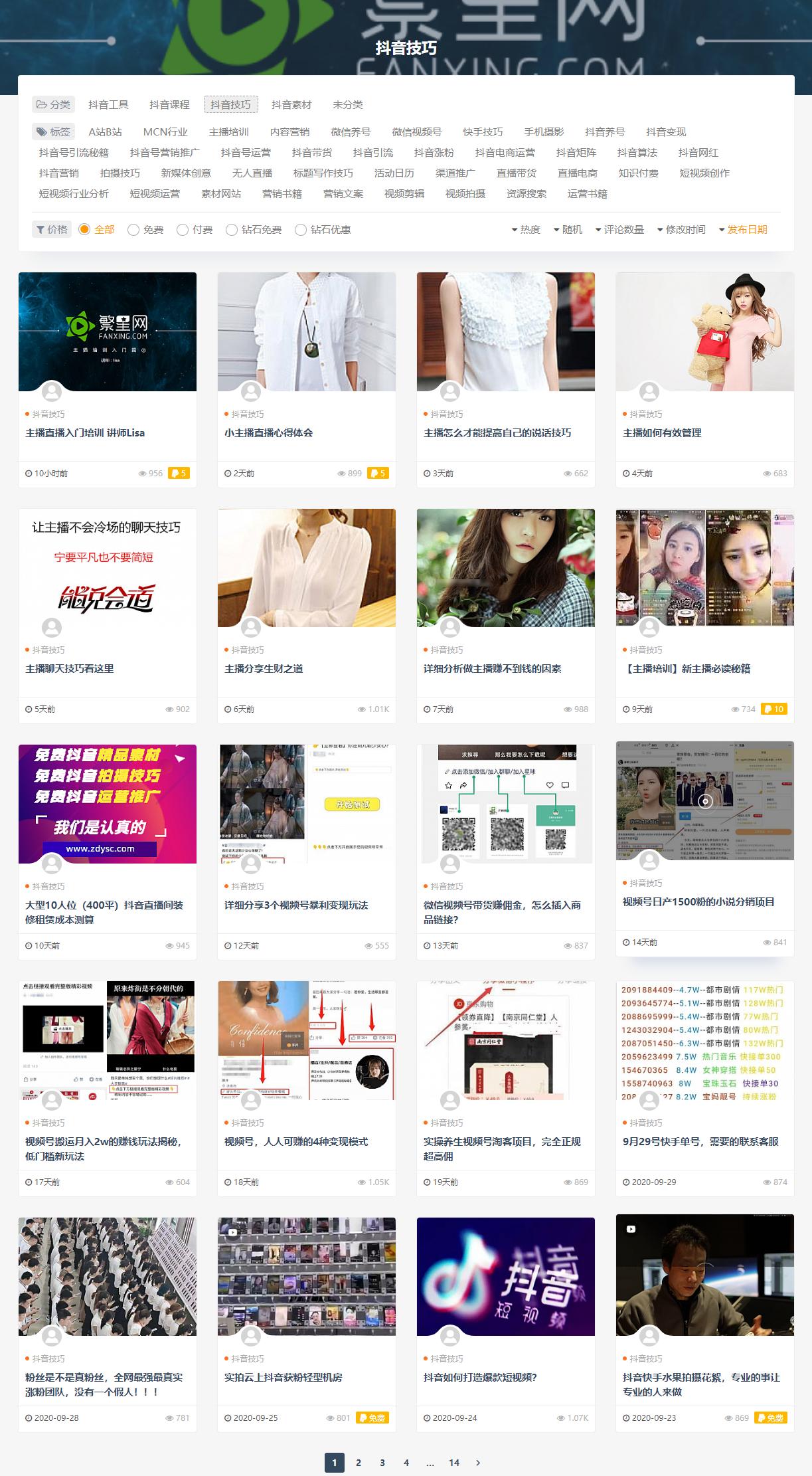Jump to page 14

tap(454, 1463)
